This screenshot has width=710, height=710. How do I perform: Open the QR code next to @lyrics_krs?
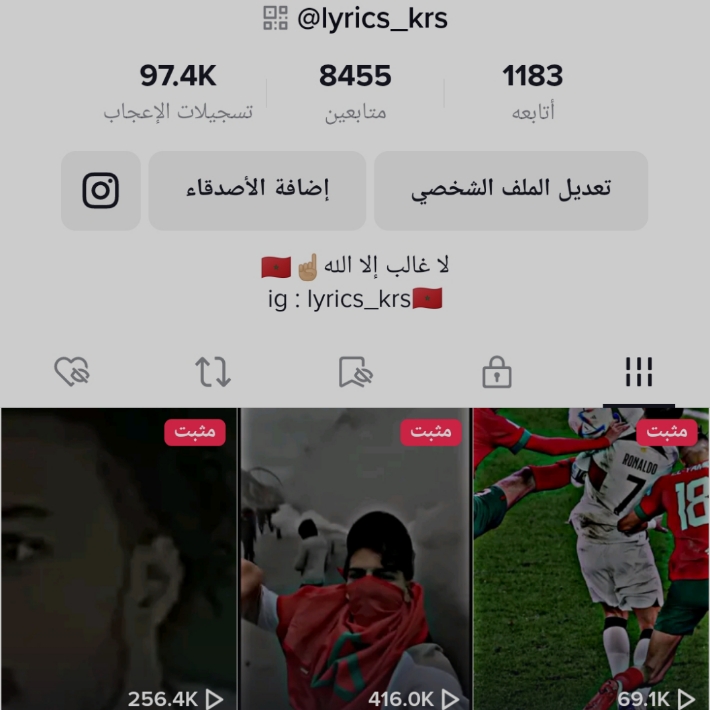[275, 18]
